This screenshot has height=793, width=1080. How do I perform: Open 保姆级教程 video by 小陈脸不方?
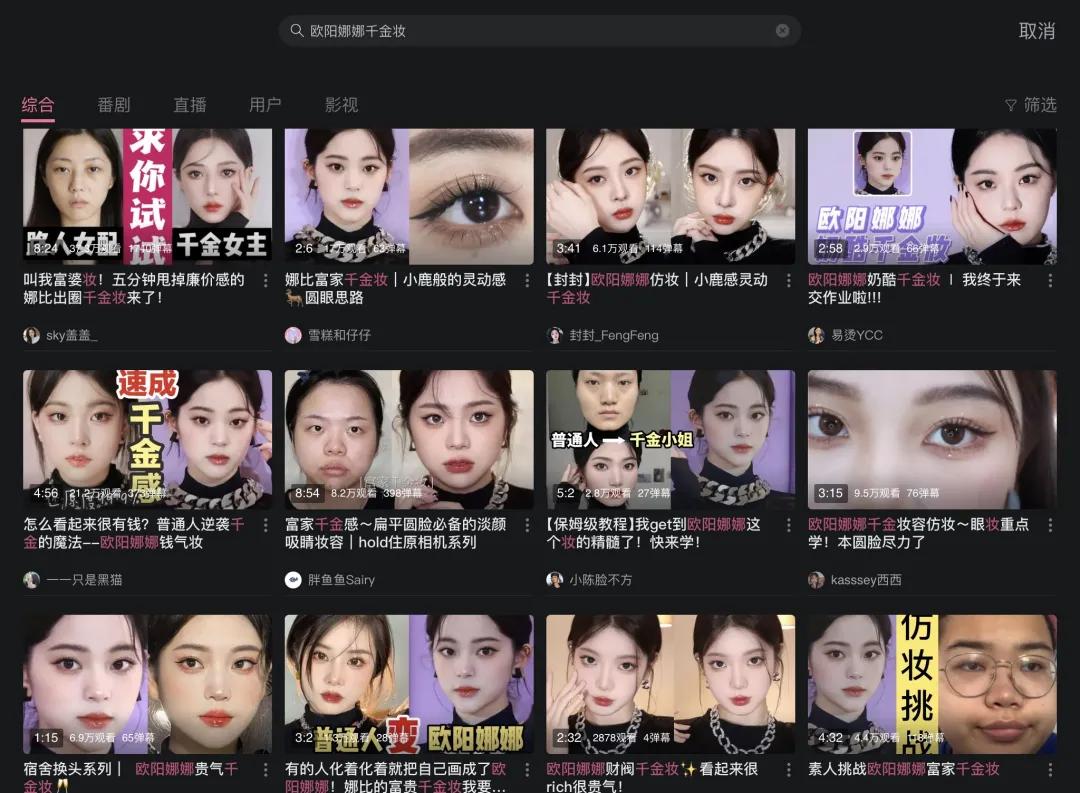[670, 438]
